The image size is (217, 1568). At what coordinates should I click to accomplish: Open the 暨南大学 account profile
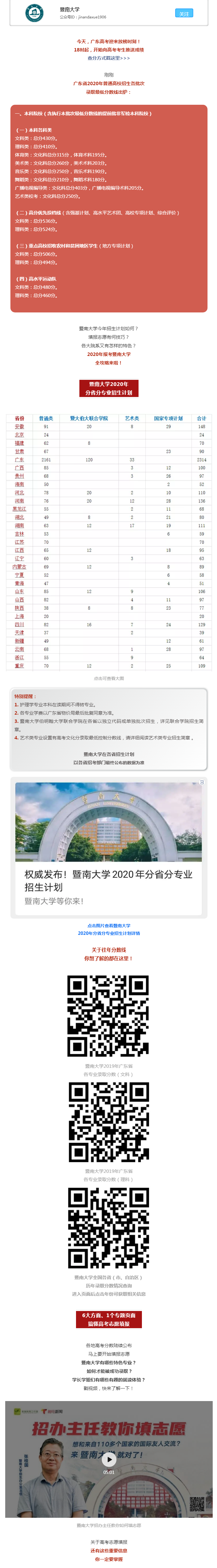[70, 10]
